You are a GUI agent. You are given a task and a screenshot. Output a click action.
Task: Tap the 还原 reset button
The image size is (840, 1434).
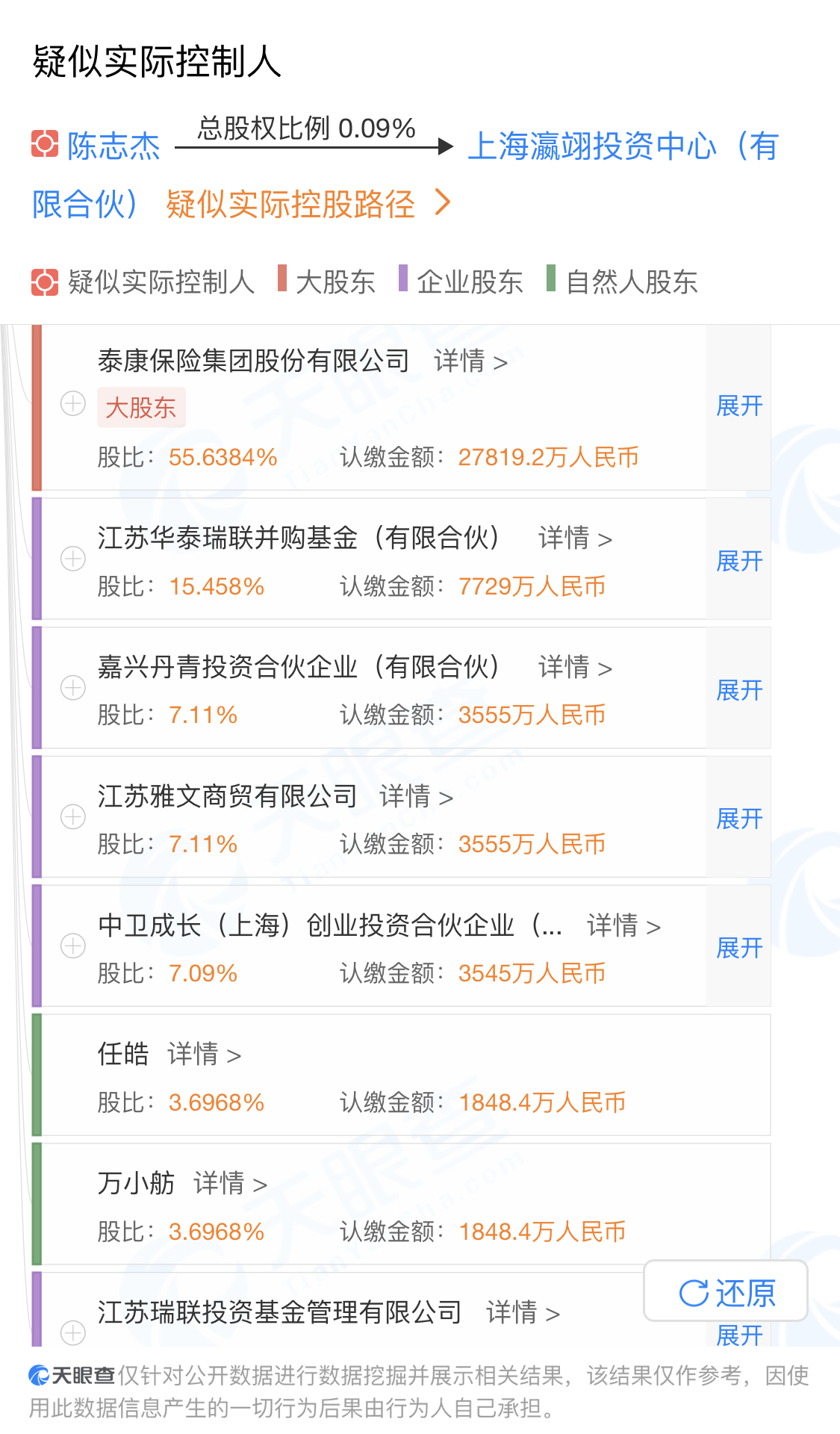coord(726,1293)
